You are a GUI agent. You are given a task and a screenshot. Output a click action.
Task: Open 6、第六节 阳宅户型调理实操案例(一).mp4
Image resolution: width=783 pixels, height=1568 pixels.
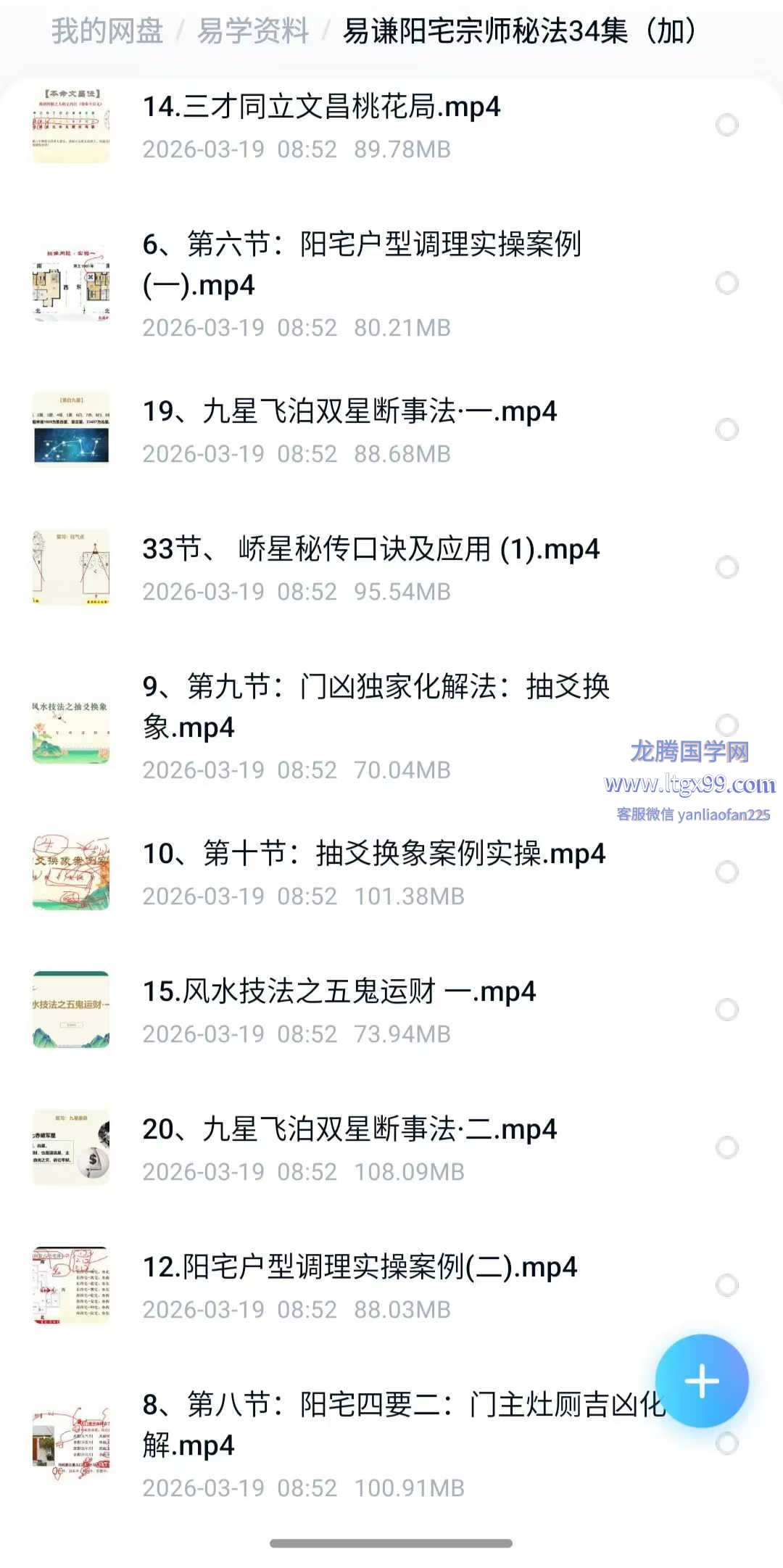[361, 264]
